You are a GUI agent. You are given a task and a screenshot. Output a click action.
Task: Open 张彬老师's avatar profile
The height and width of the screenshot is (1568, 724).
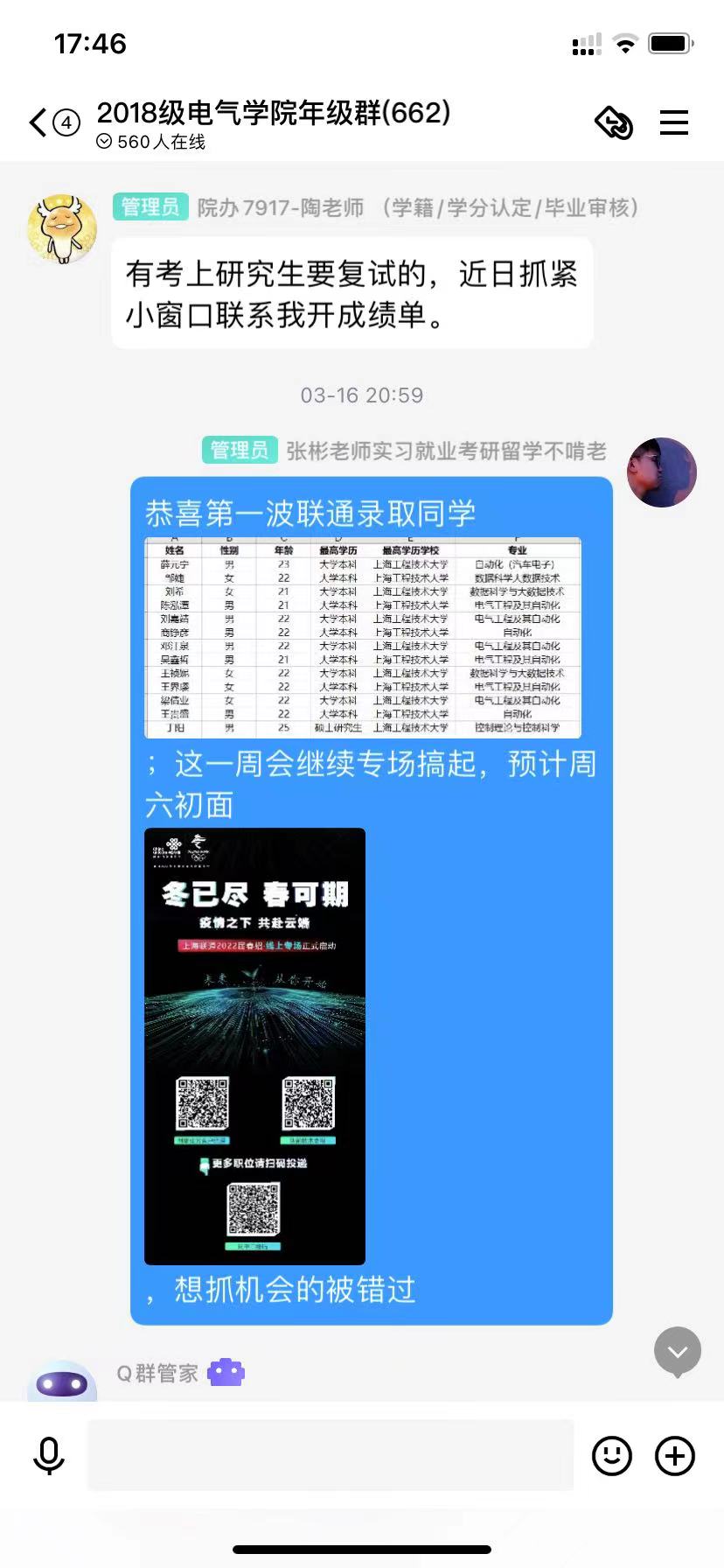[x=662, y=472]
